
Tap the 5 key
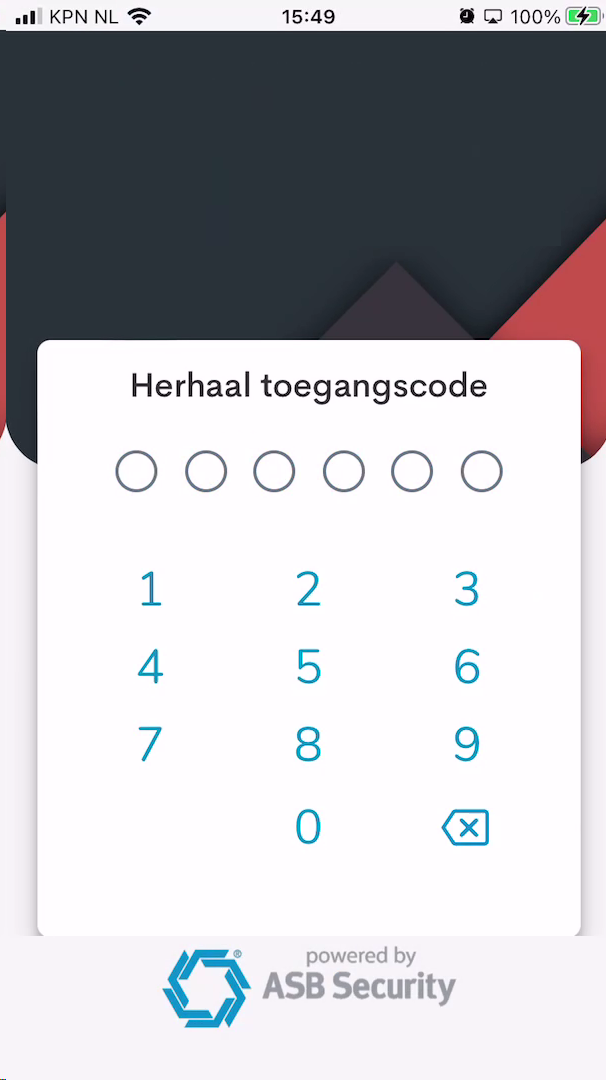[x=308, y=667]
